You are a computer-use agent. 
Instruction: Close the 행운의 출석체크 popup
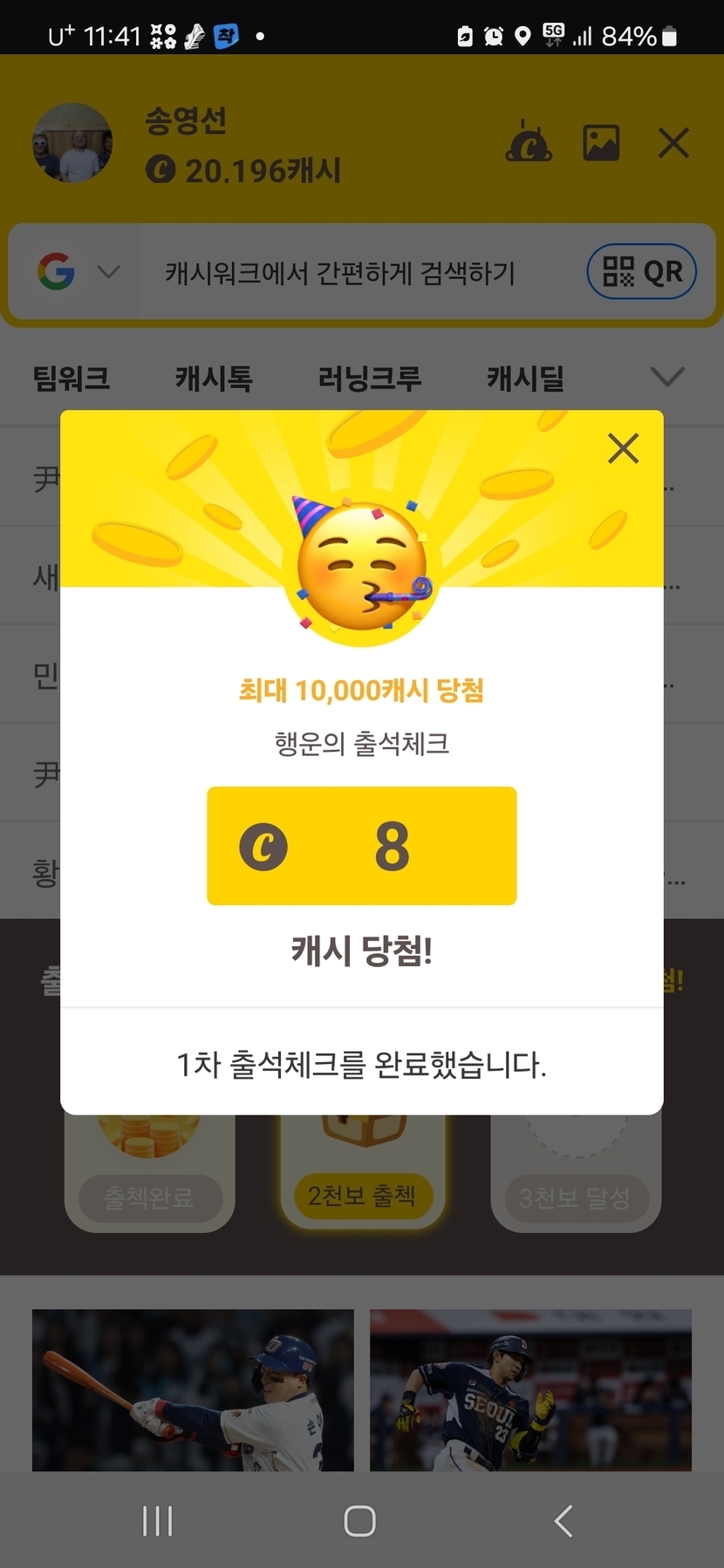click(x=623, y=448)
